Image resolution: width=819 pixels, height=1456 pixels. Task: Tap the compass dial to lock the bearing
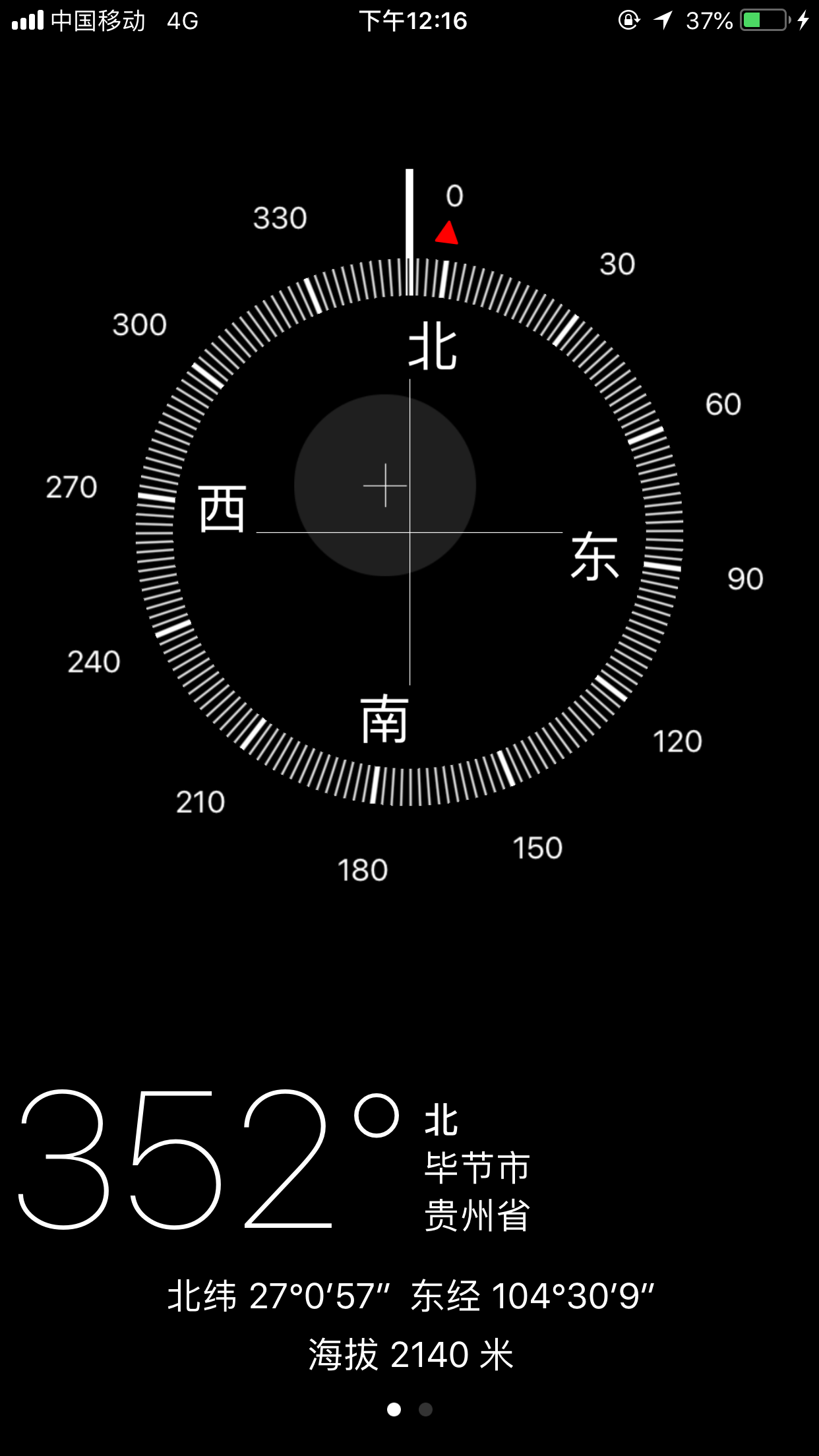point(409,531)
